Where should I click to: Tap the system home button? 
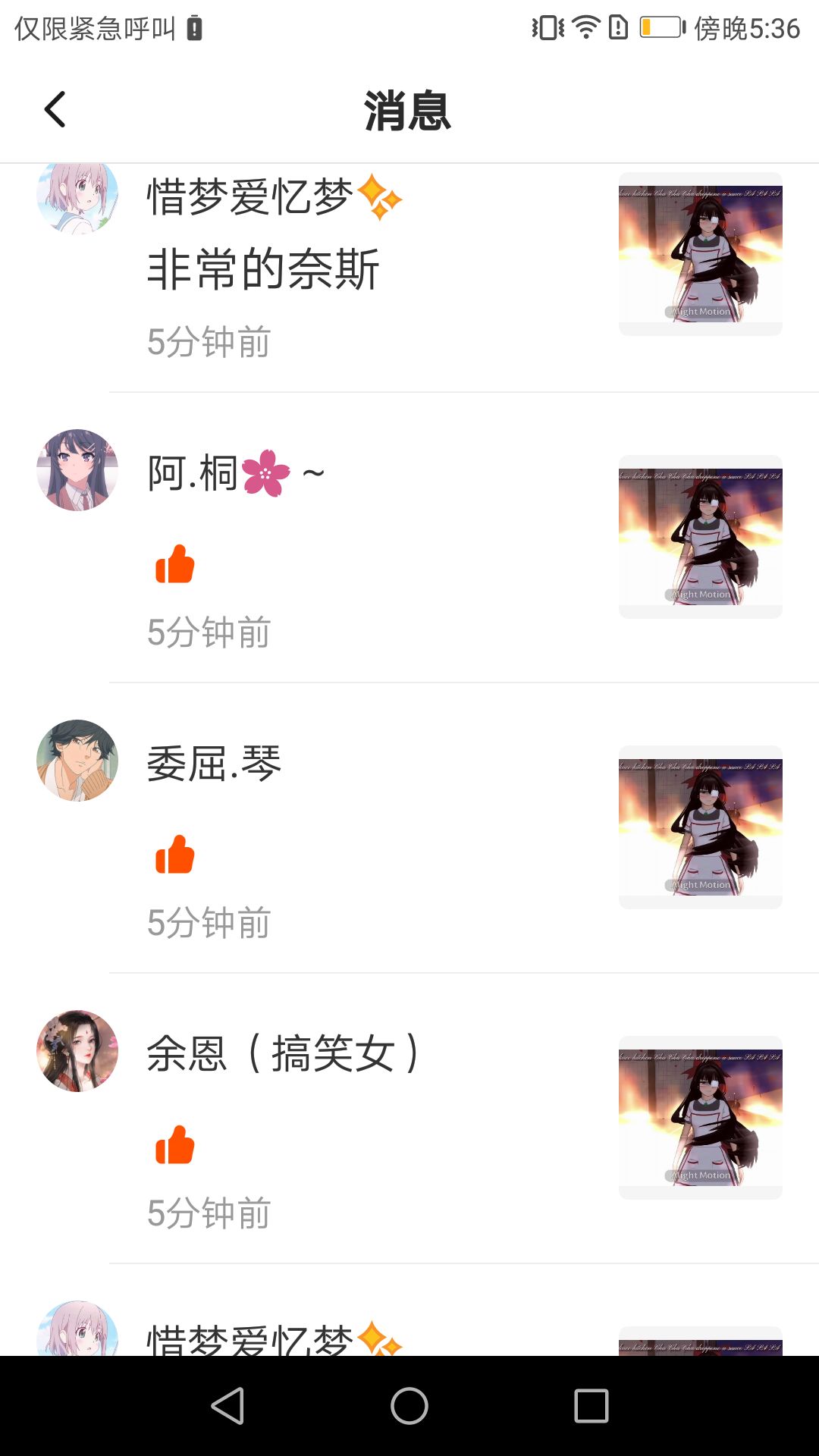point(409,1407)
